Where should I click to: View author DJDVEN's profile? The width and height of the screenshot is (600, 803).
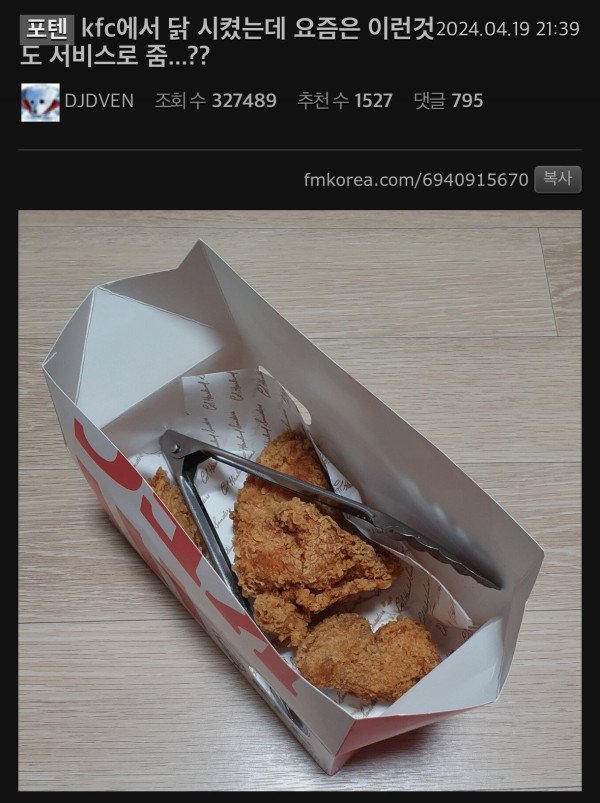[99, 101]
